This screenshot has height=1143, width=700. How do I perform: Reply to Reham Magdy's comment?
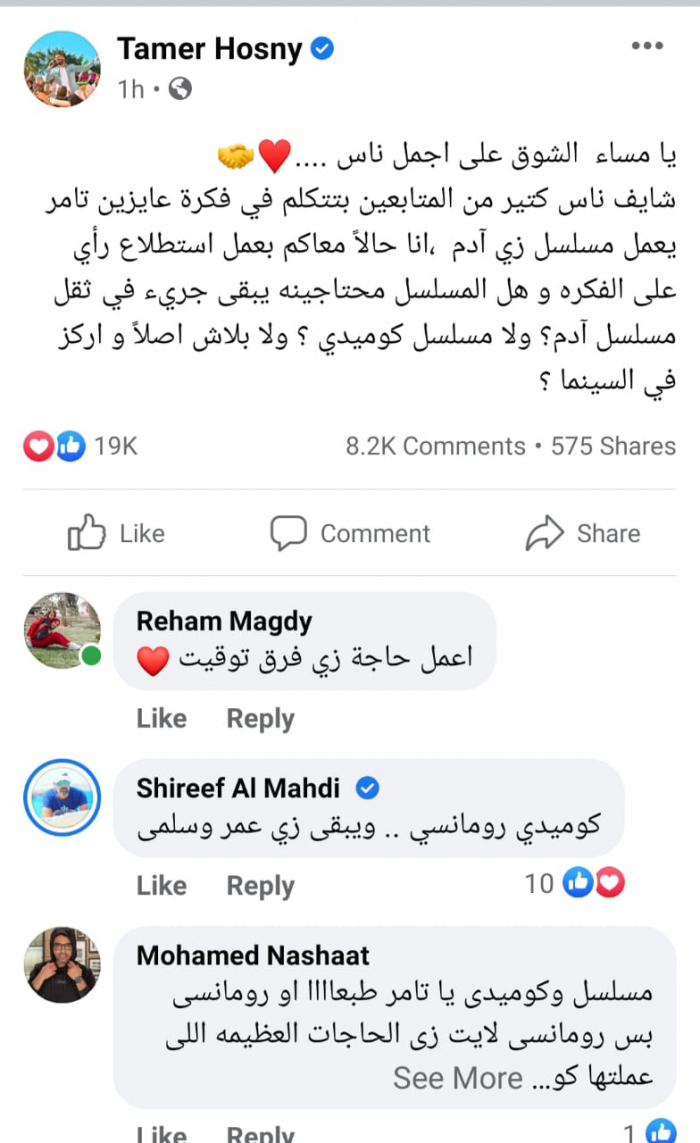[x=260, y=718]
